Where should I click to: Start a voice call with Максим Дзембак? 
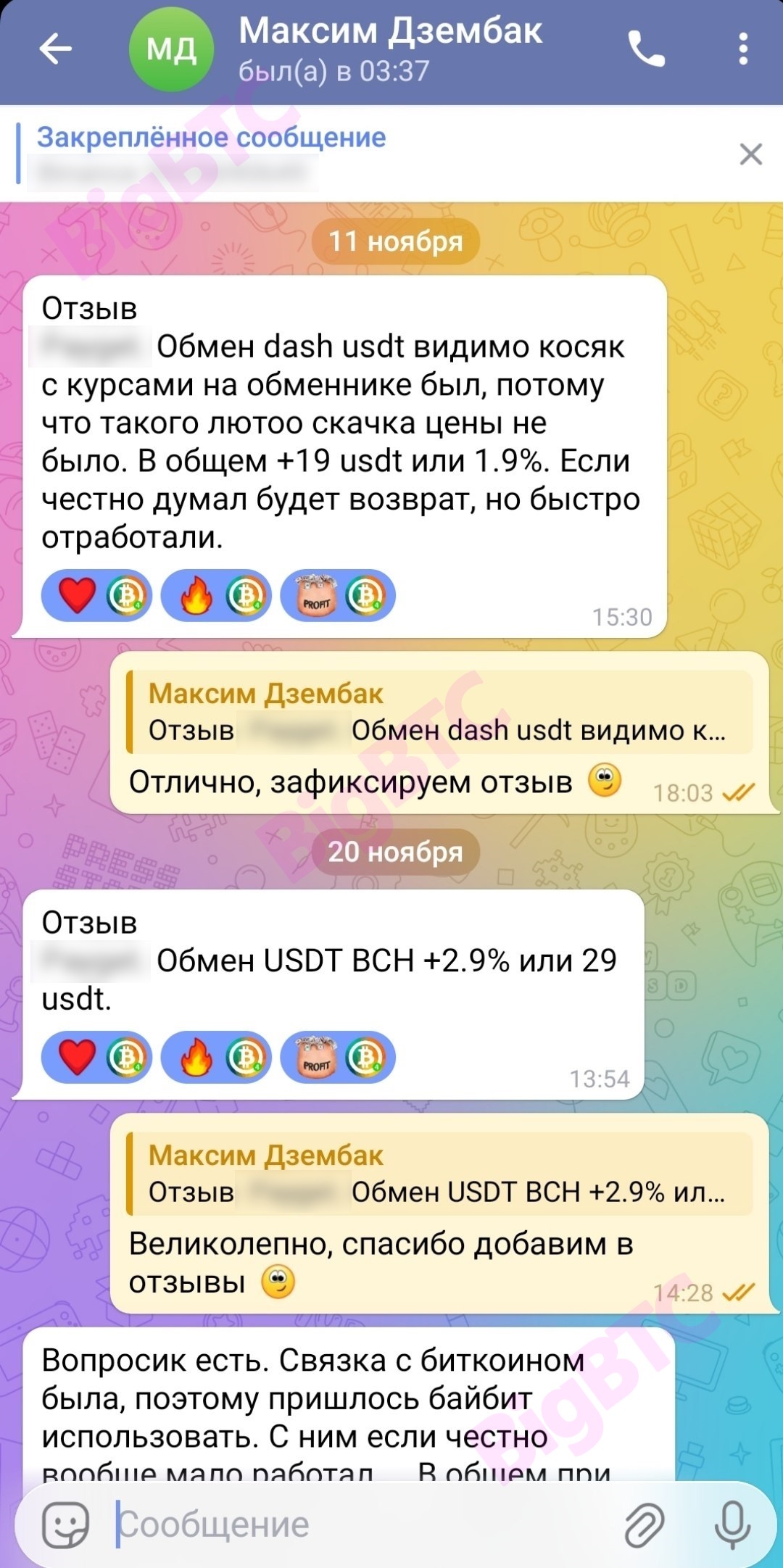click(x=645, y=49)
